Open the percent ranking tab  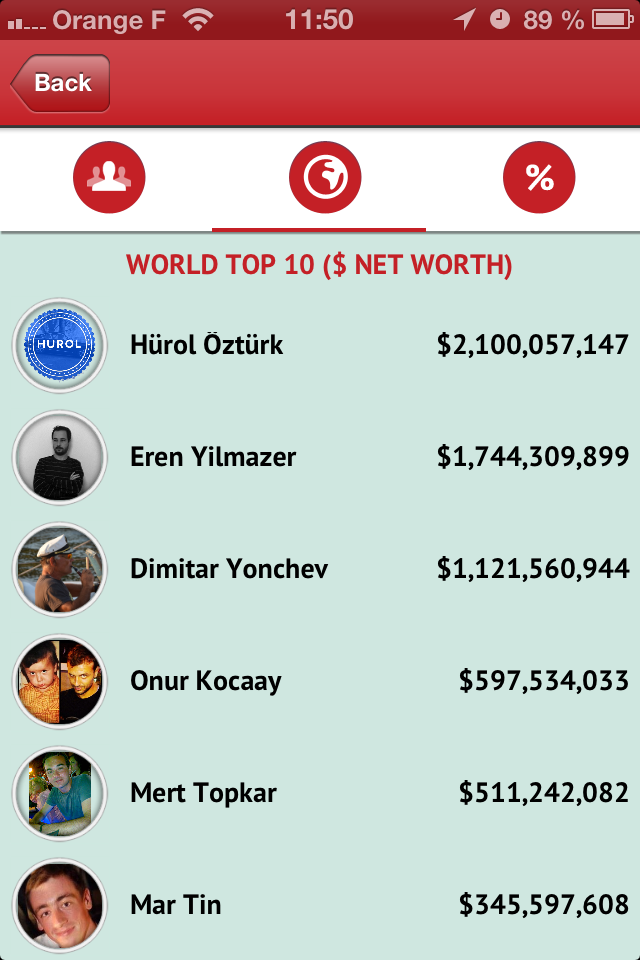pos(539,178)
